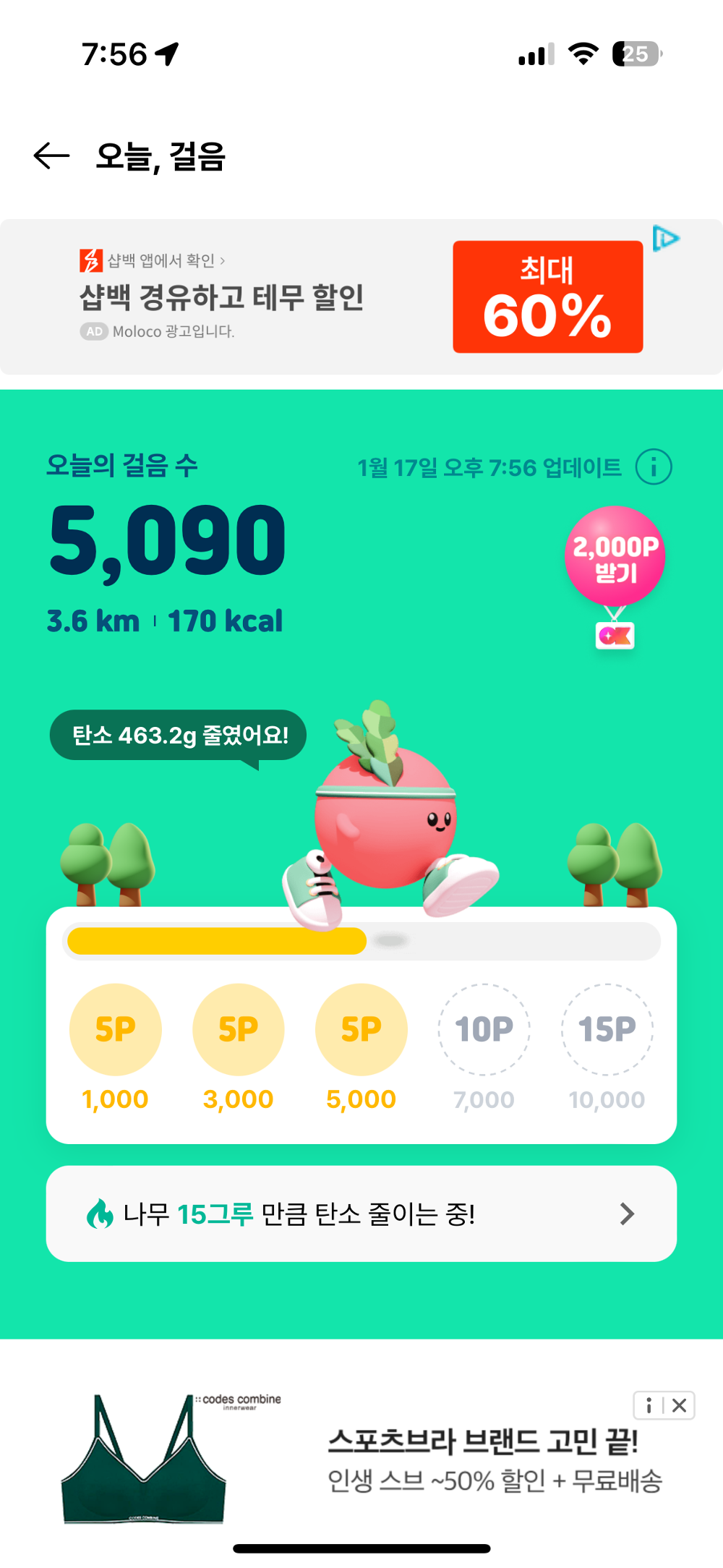Expand the tree carbon reduction details chevron
This screenshot has height=1568, width=723.
point(628,1213)
